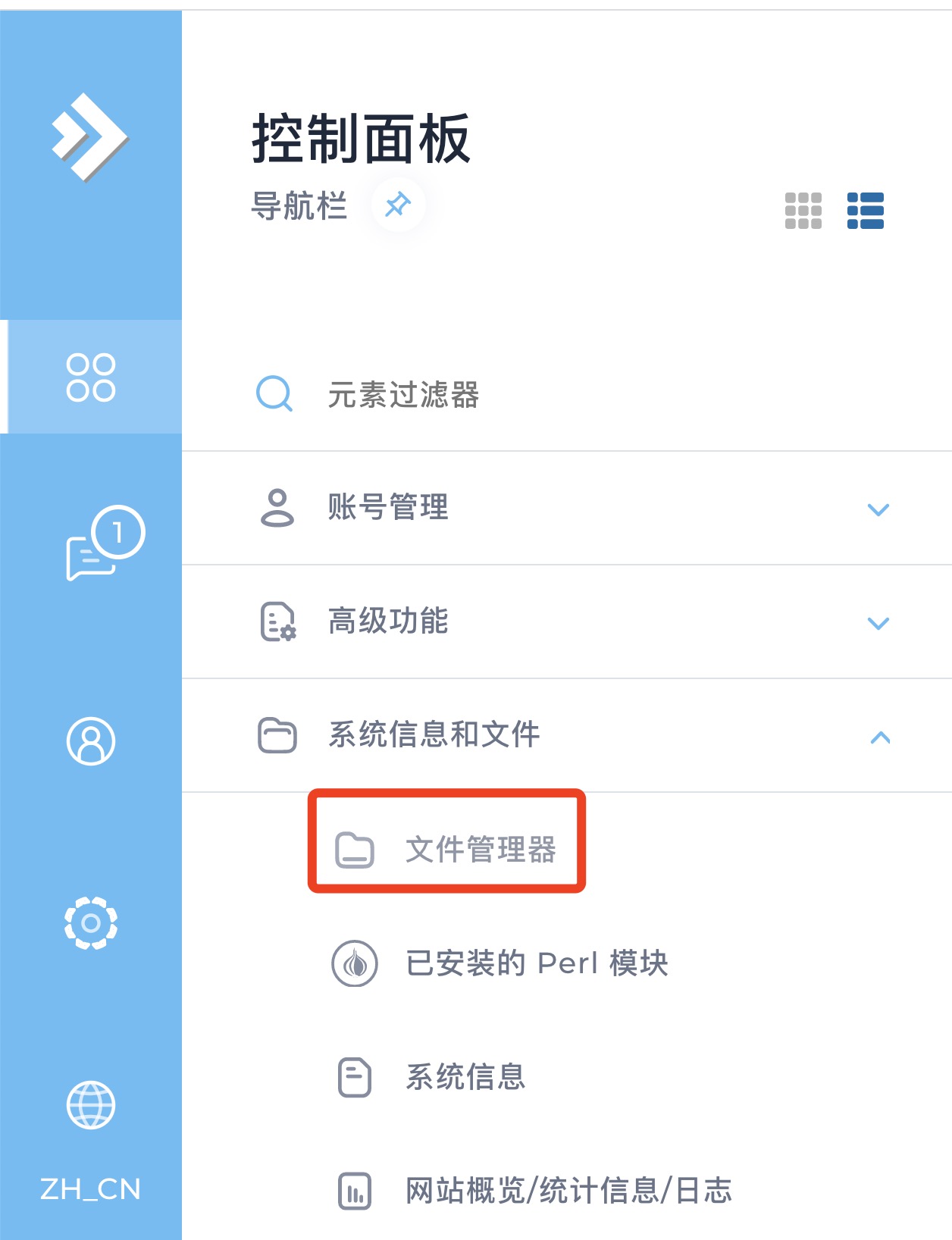This screenshot has width=952, height=1240.
Task: Switch to list view layout
Action: (x=865, y=210)
